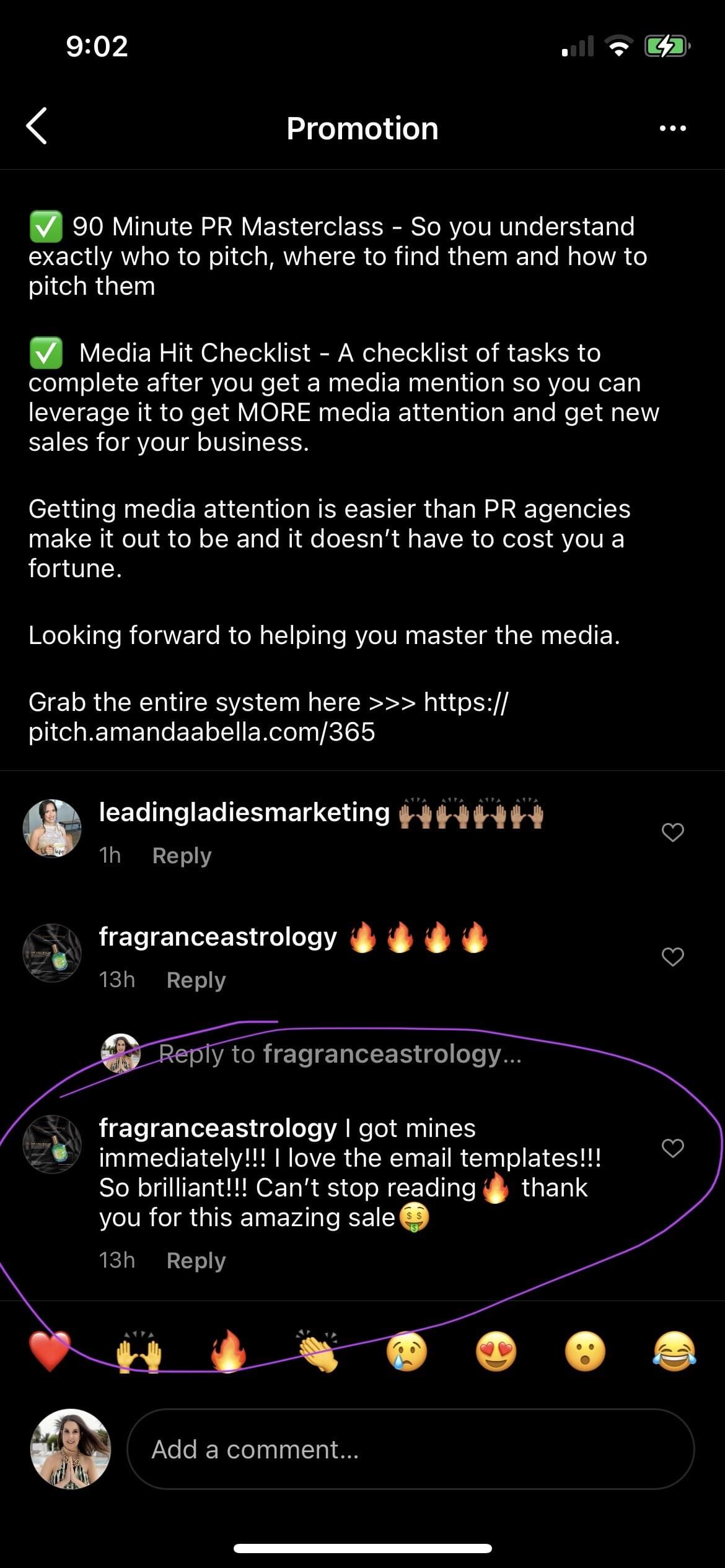725x1568 pixels.
Task: Like the 'I got mines immediately' comment
Action: point(672,1148)
